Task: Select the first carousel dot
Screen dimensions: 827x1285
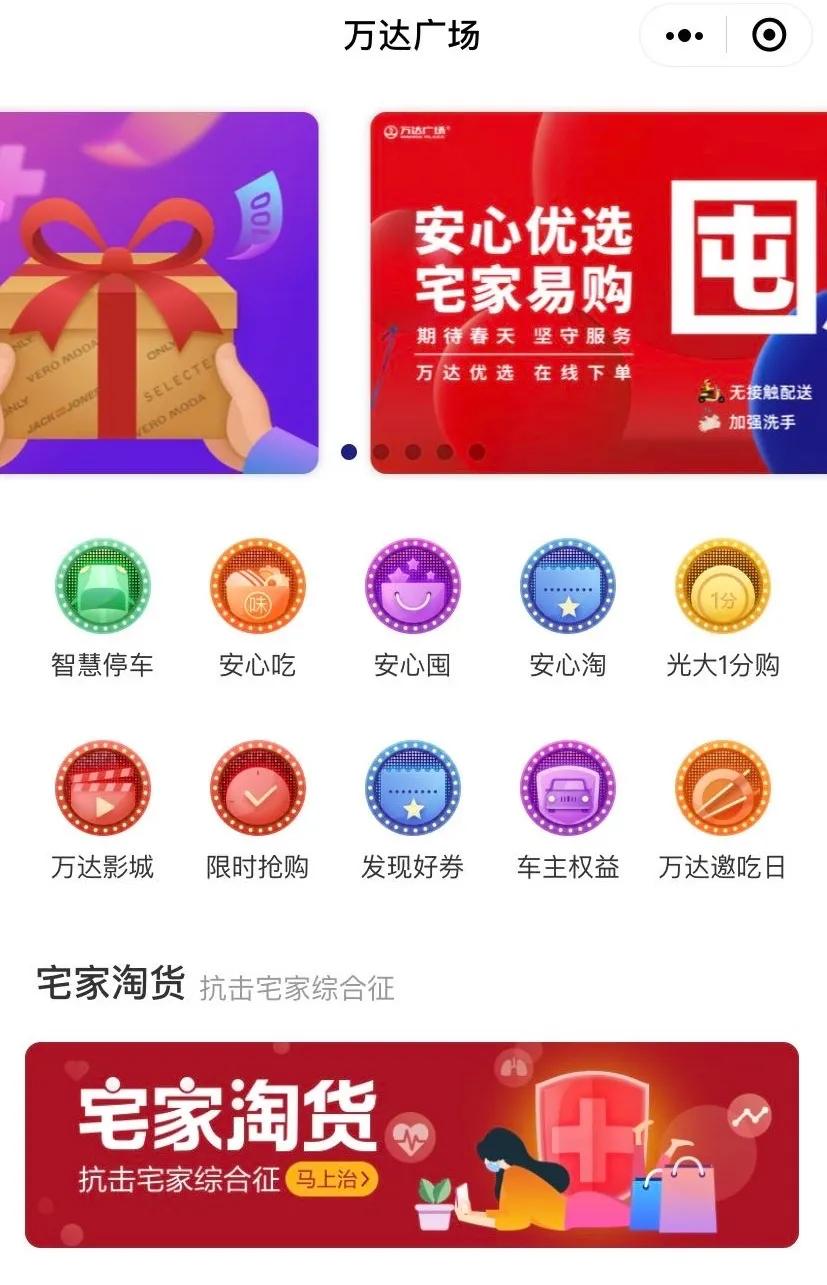Action: point(350,452)
